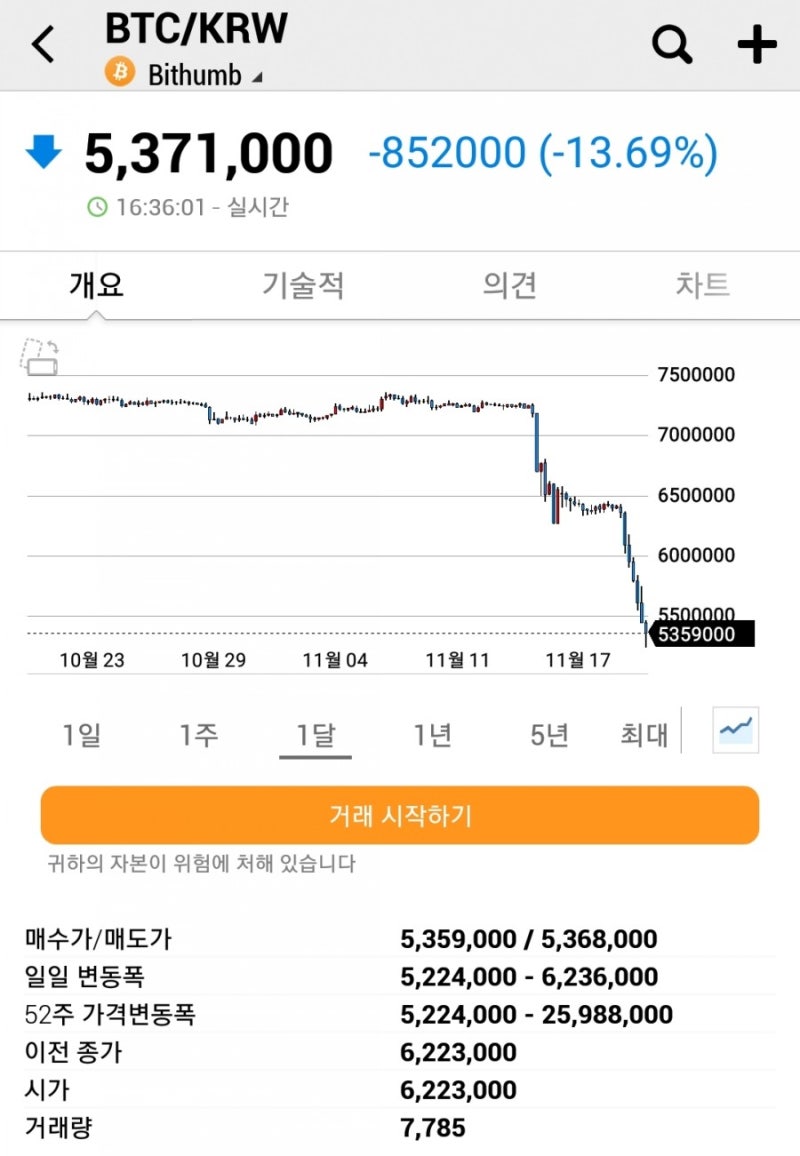Open the search magnifier icon
This screenshot has width=800, height=1156.
coord(671,44)
